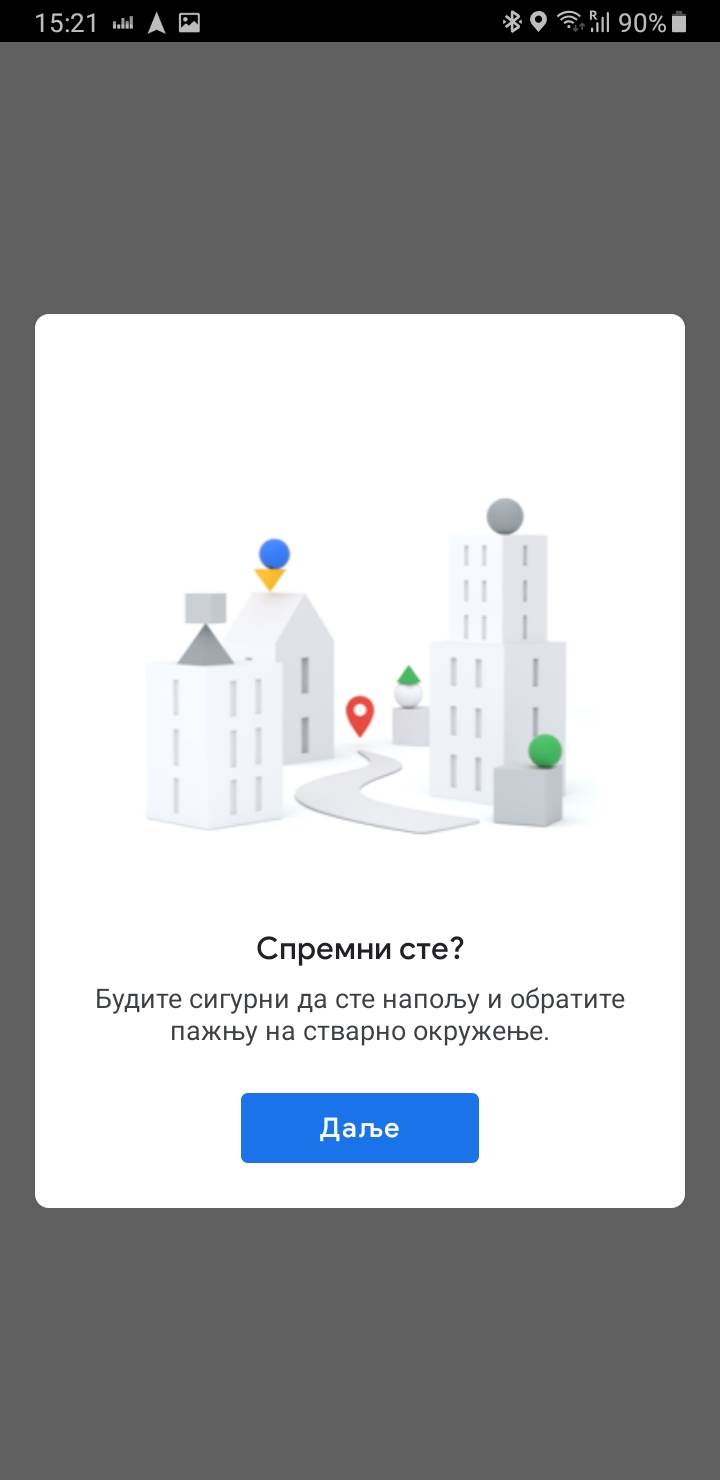Screen dimensions: 720x1480
Task: Tap the green sphere beside the tall building
Action: click(x=541, y=750)
